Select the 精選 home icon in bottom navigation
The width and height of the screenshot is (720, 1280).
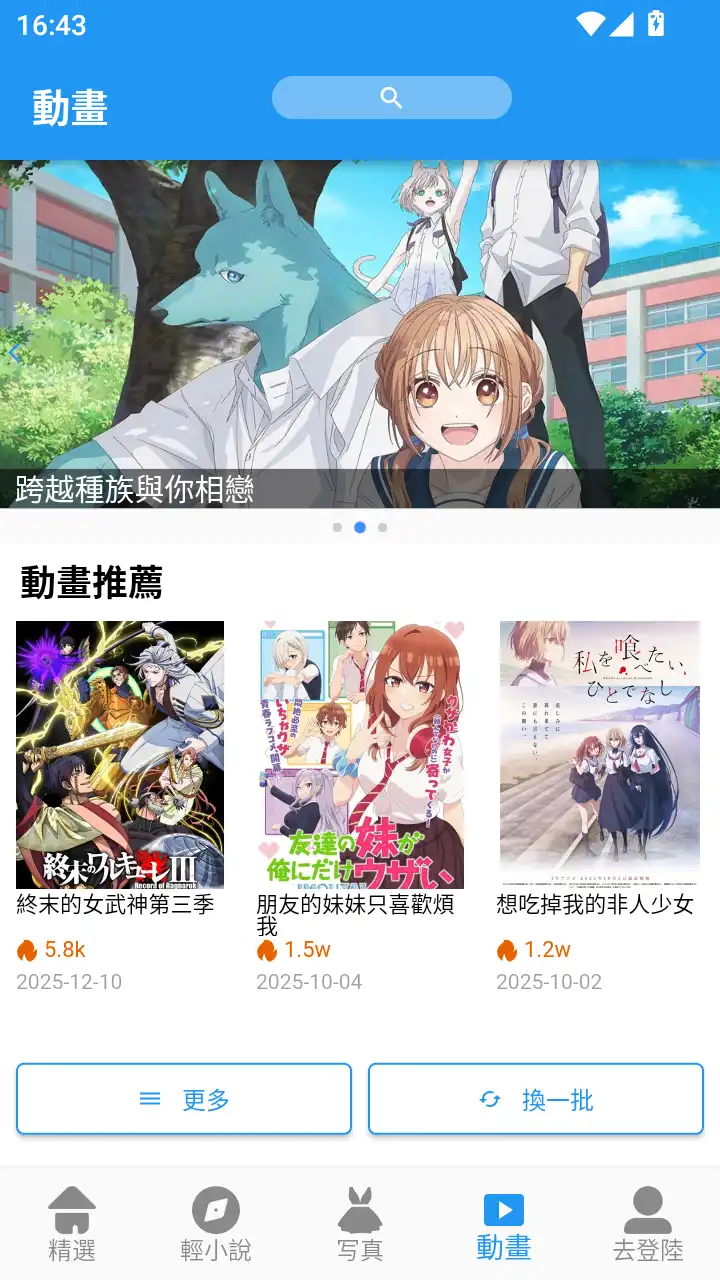(x=71, y=1212)
